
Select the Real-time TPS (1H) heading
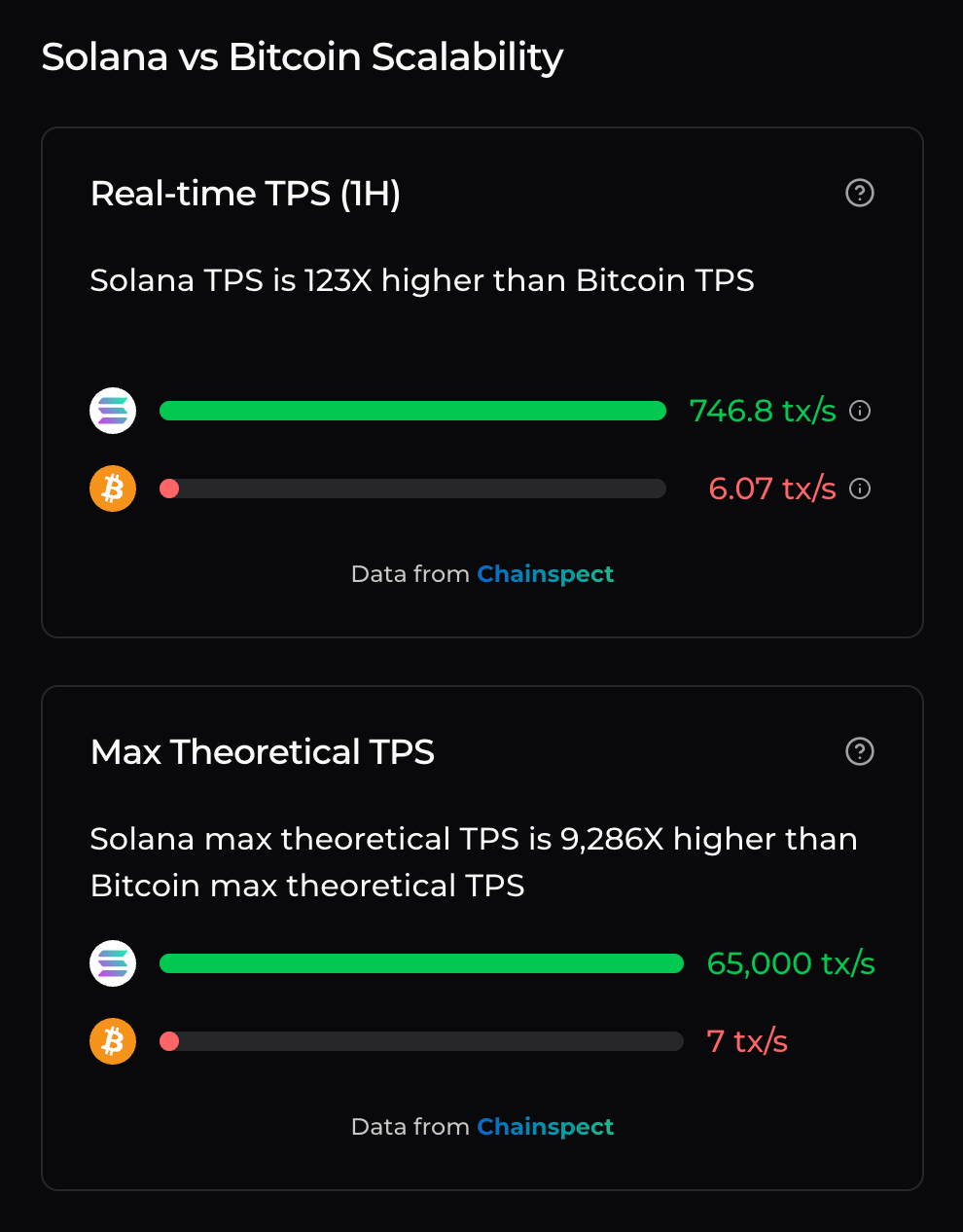pos(246,194)
